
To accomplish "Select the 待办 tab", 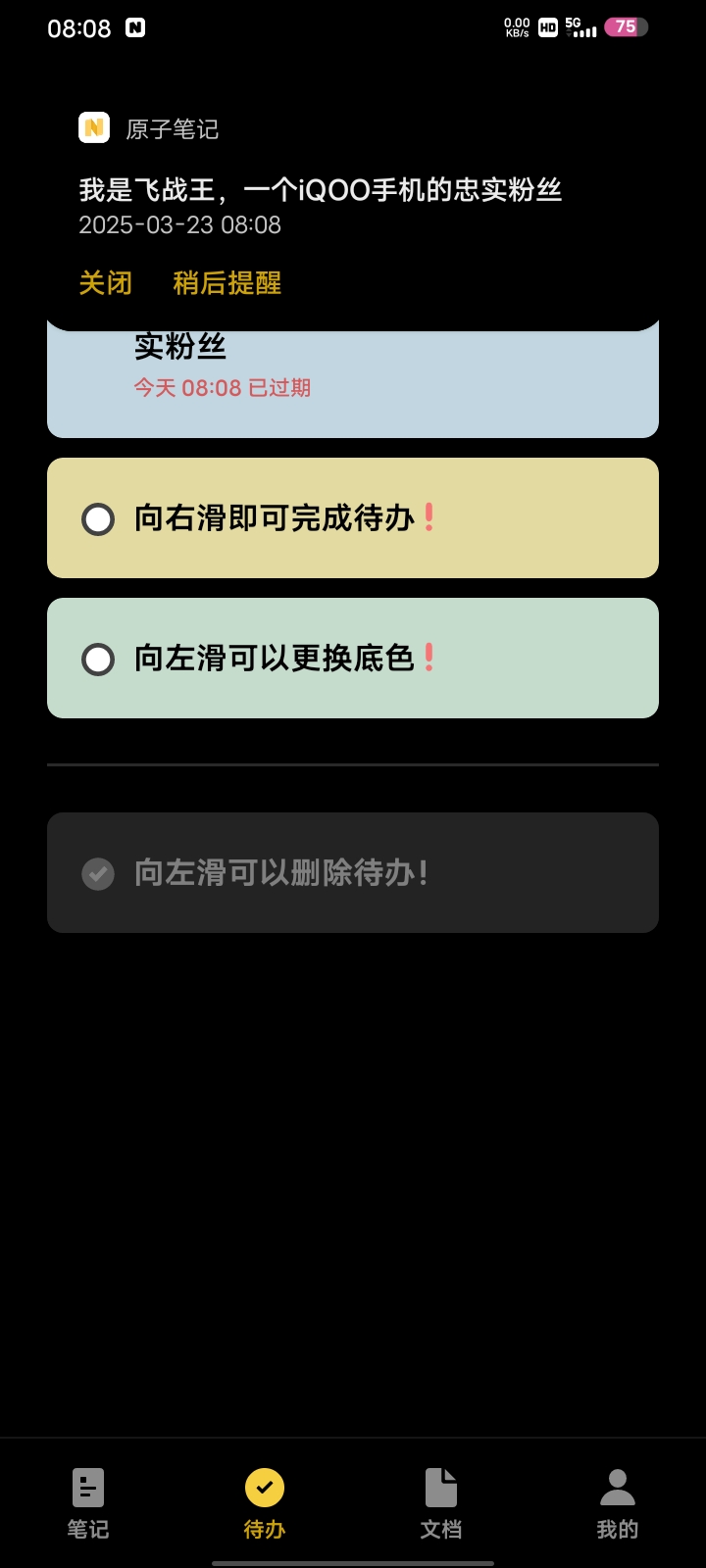I will tap(265, 1503).
